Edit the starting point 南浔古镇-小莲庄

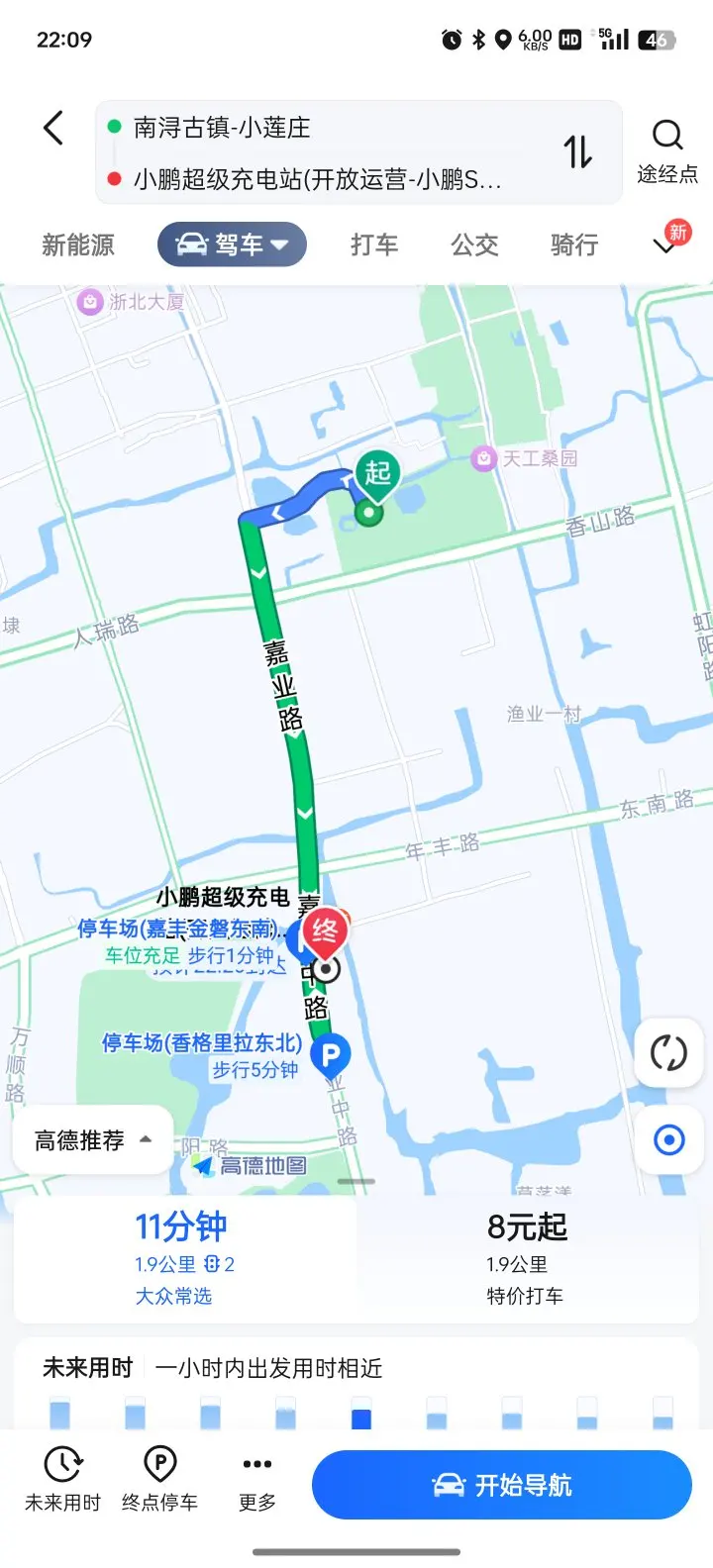point(223,128)
